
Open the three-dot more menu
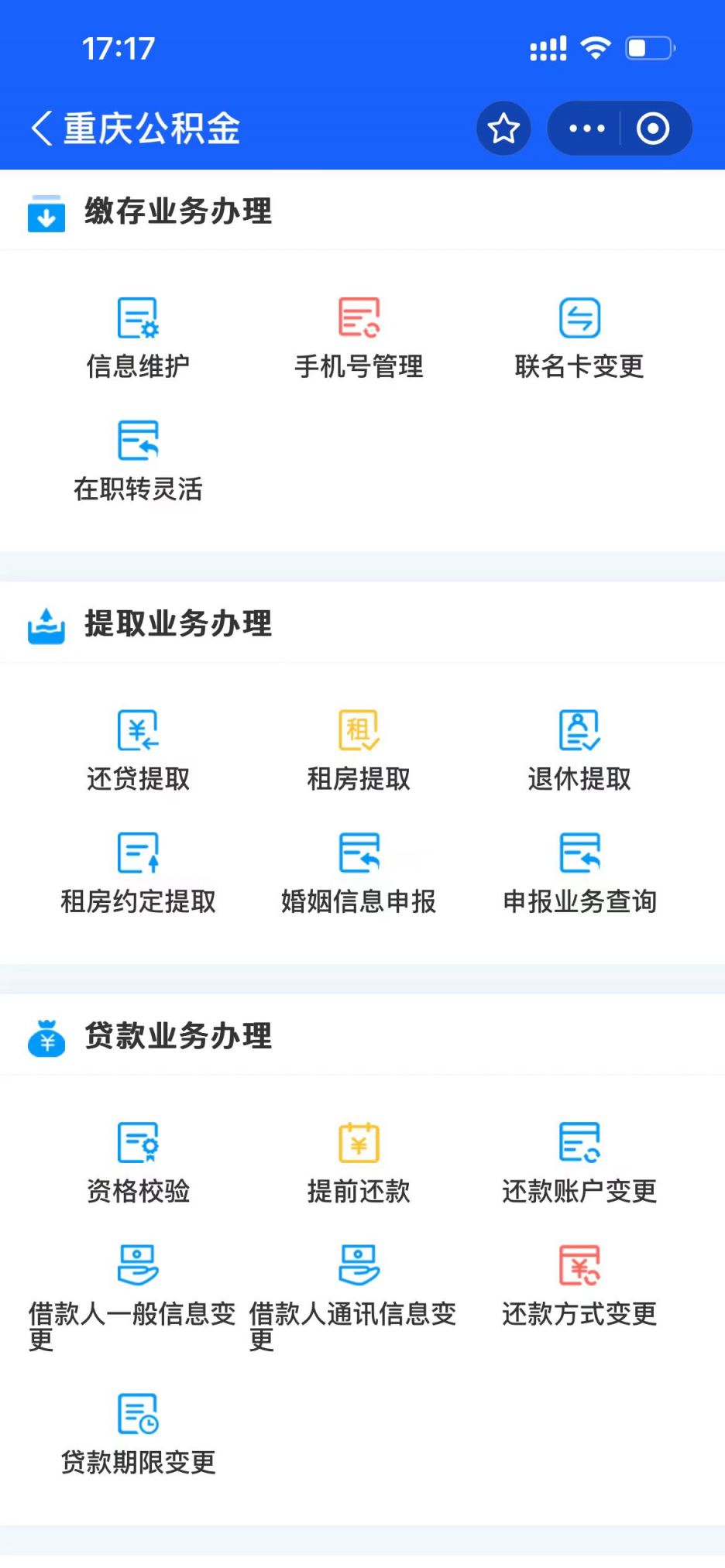pyautogui.click(x=586, y=128)
